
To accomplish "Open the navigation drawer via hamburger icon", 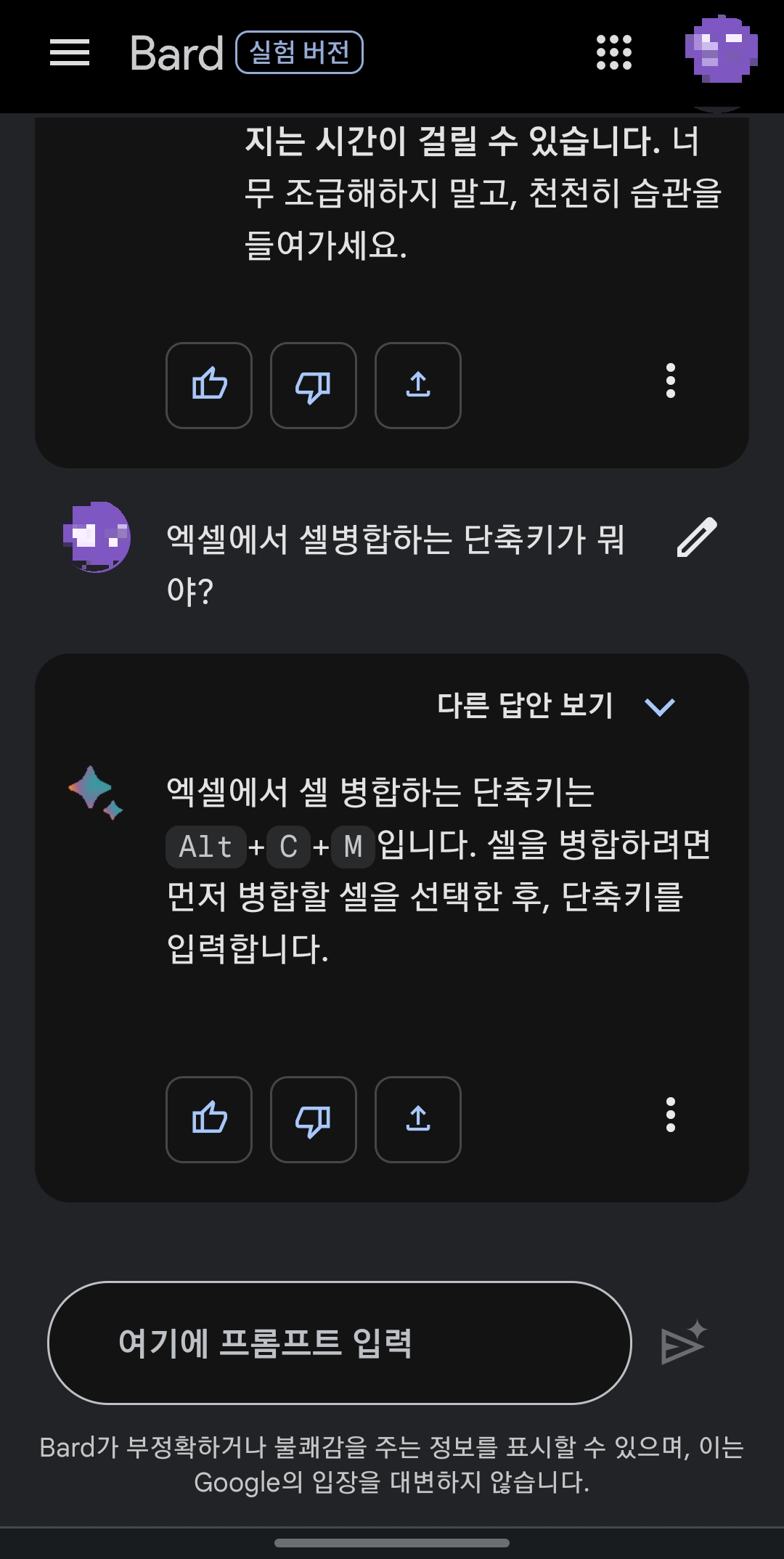I will 70,53.
